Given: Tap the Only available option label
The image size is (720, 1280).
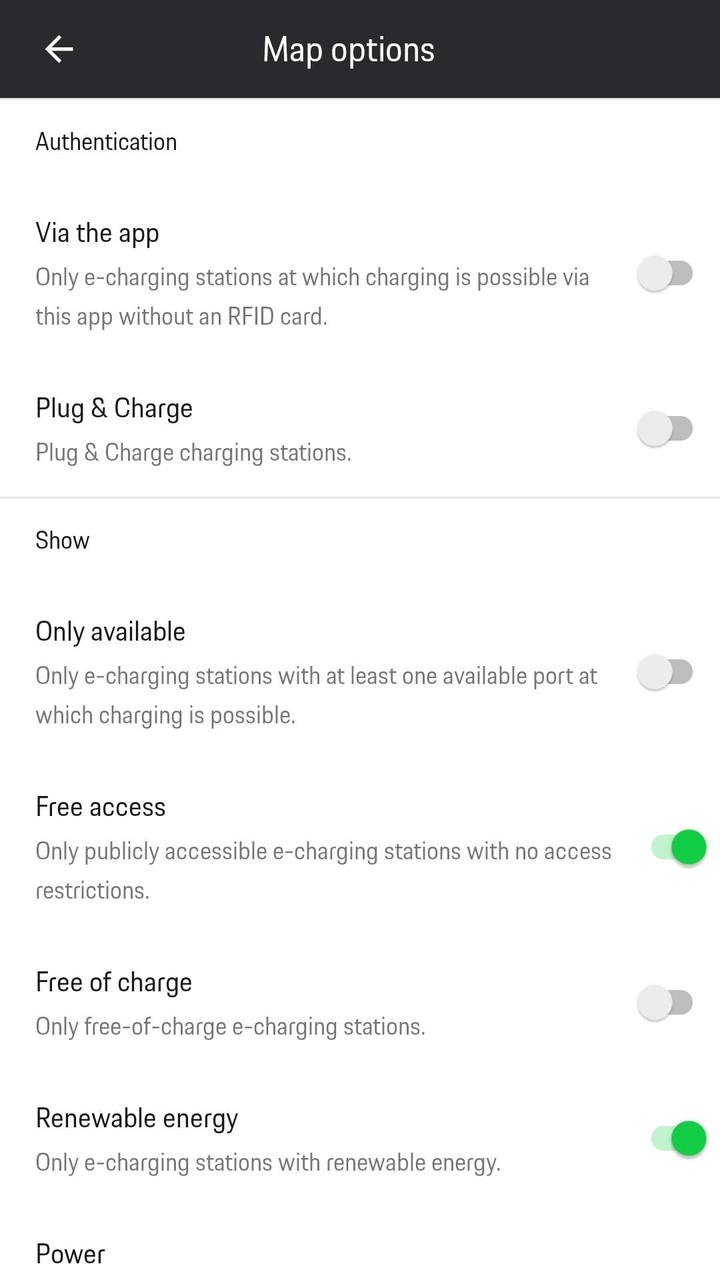Looking at the screenshot, I should pyautogui.click(x=110, y=631).
